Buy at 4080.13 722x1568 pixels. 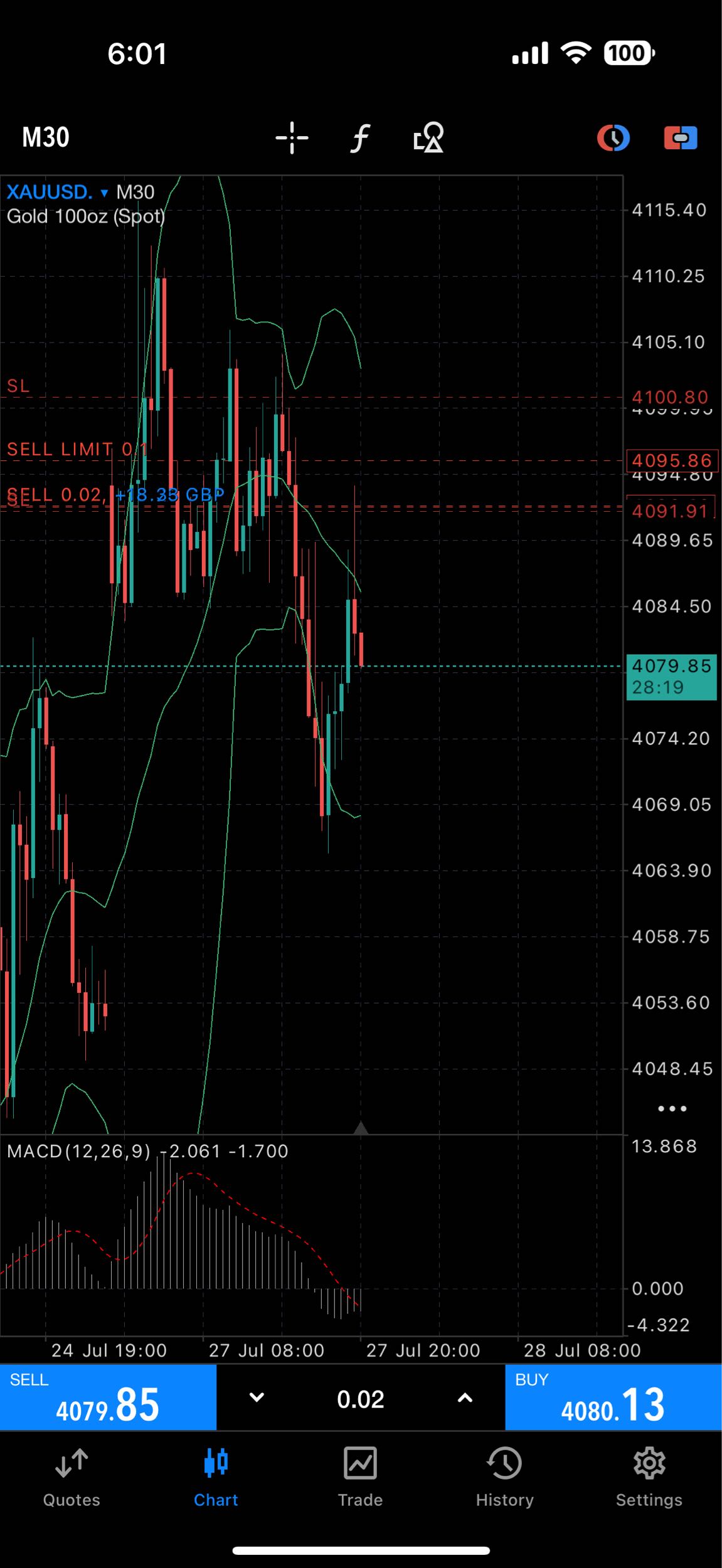tap(613, 1398)
